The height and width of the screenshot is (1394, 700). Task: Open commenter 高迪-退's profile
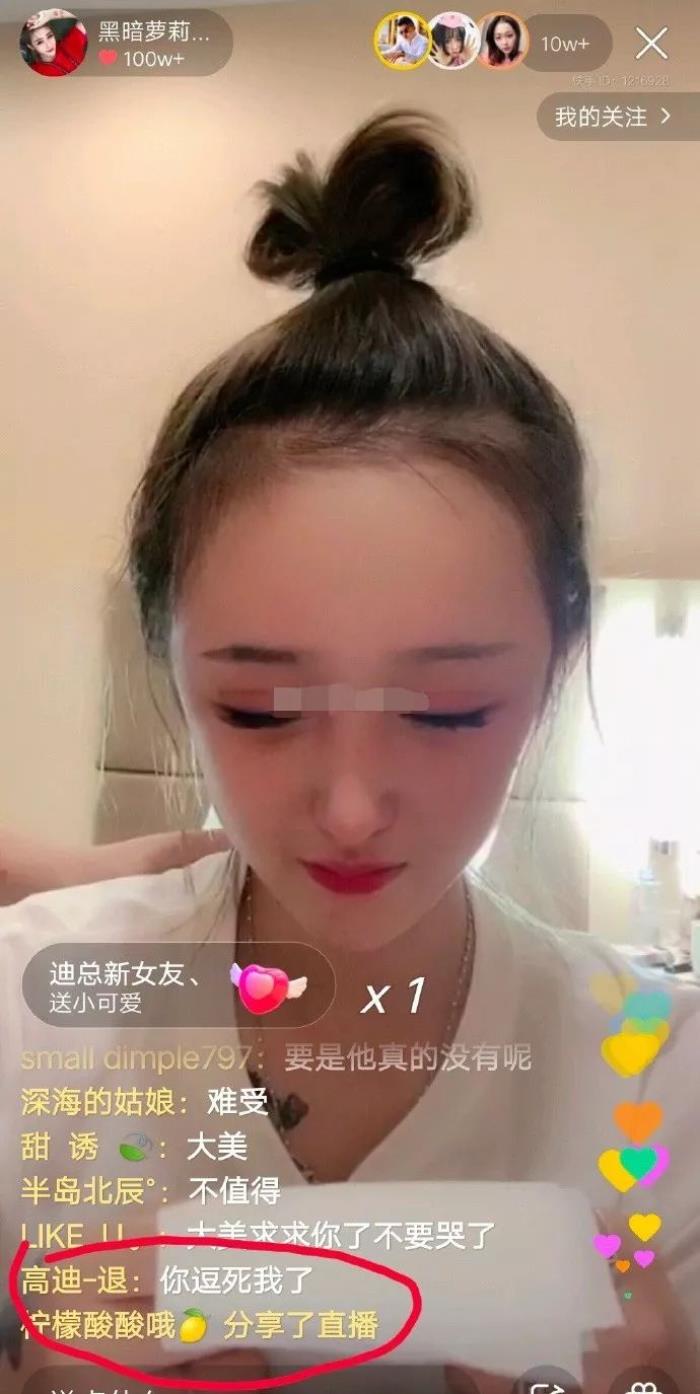(81, 1279)
